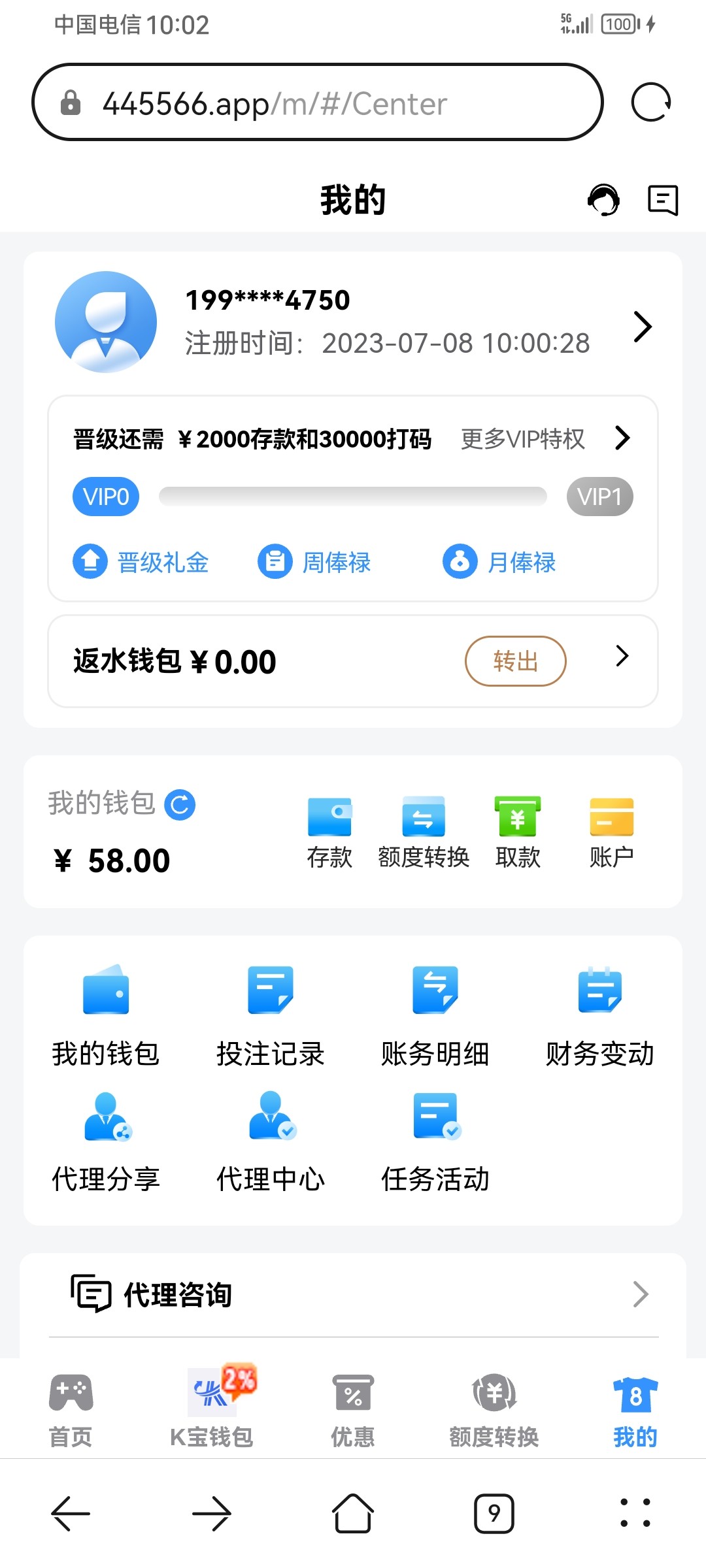This screenshot has height=1568, width=706.
Task: Open 月俸禄 monthly bonus
Action: [500, 562]
